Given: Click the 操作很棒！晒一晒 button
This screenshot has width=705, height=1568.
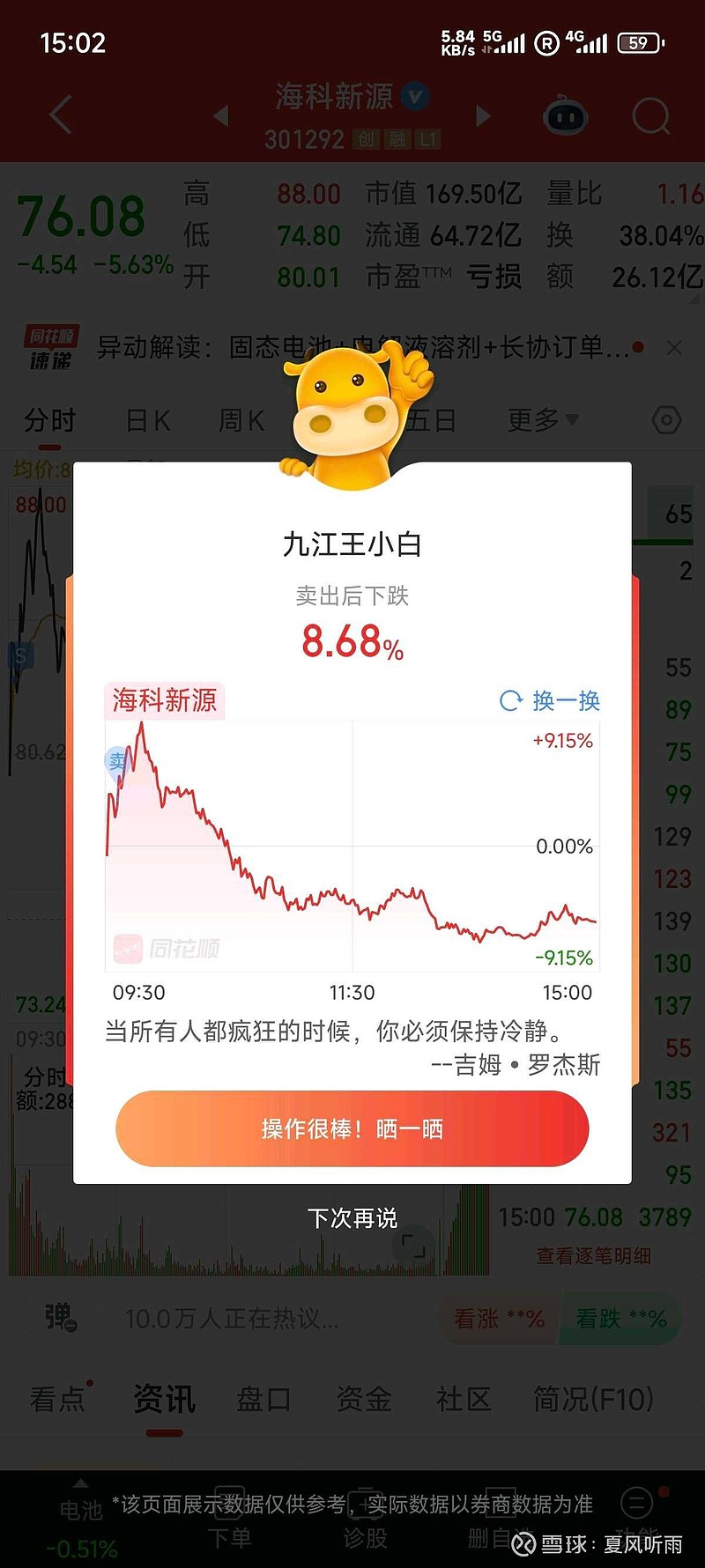Looking at the screenshot, I should [x=352, y=1129].
